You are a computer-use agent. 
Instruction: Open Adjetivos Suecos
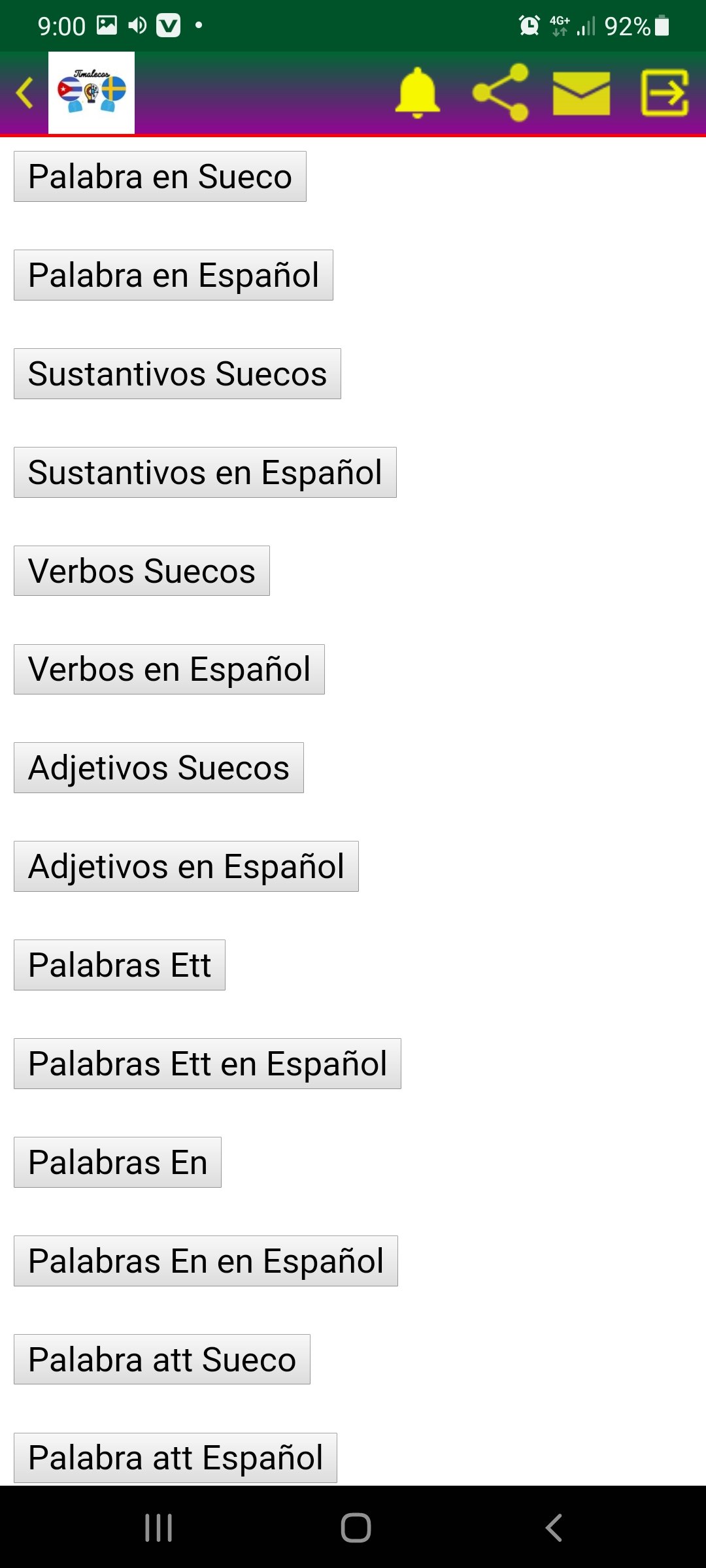[x=159, y=768]
